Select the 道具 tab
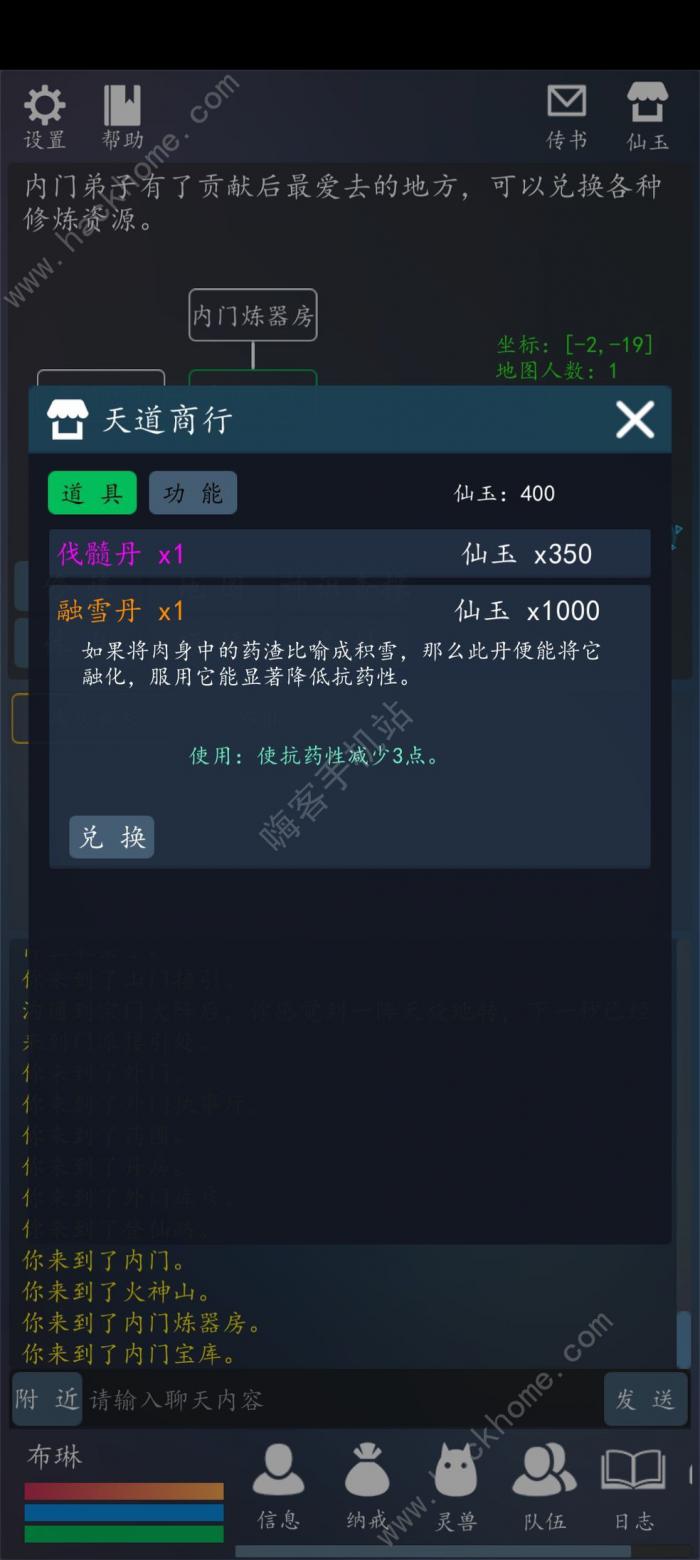Viewport: 700px width, 1560px height. coord(92,493)
